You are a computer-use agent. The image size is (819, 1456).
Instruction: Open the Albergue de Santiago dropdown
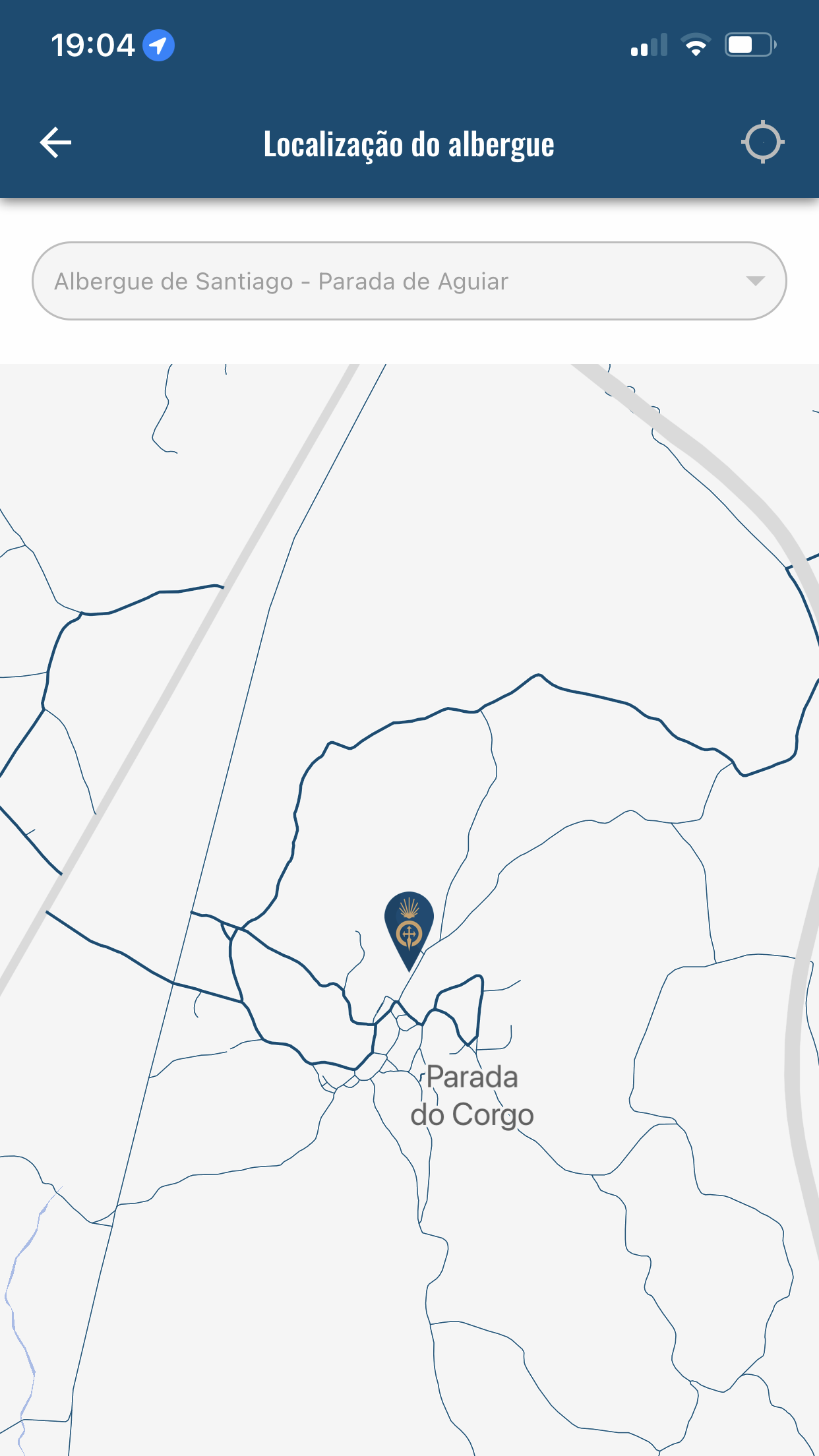[x=409, y=281]
